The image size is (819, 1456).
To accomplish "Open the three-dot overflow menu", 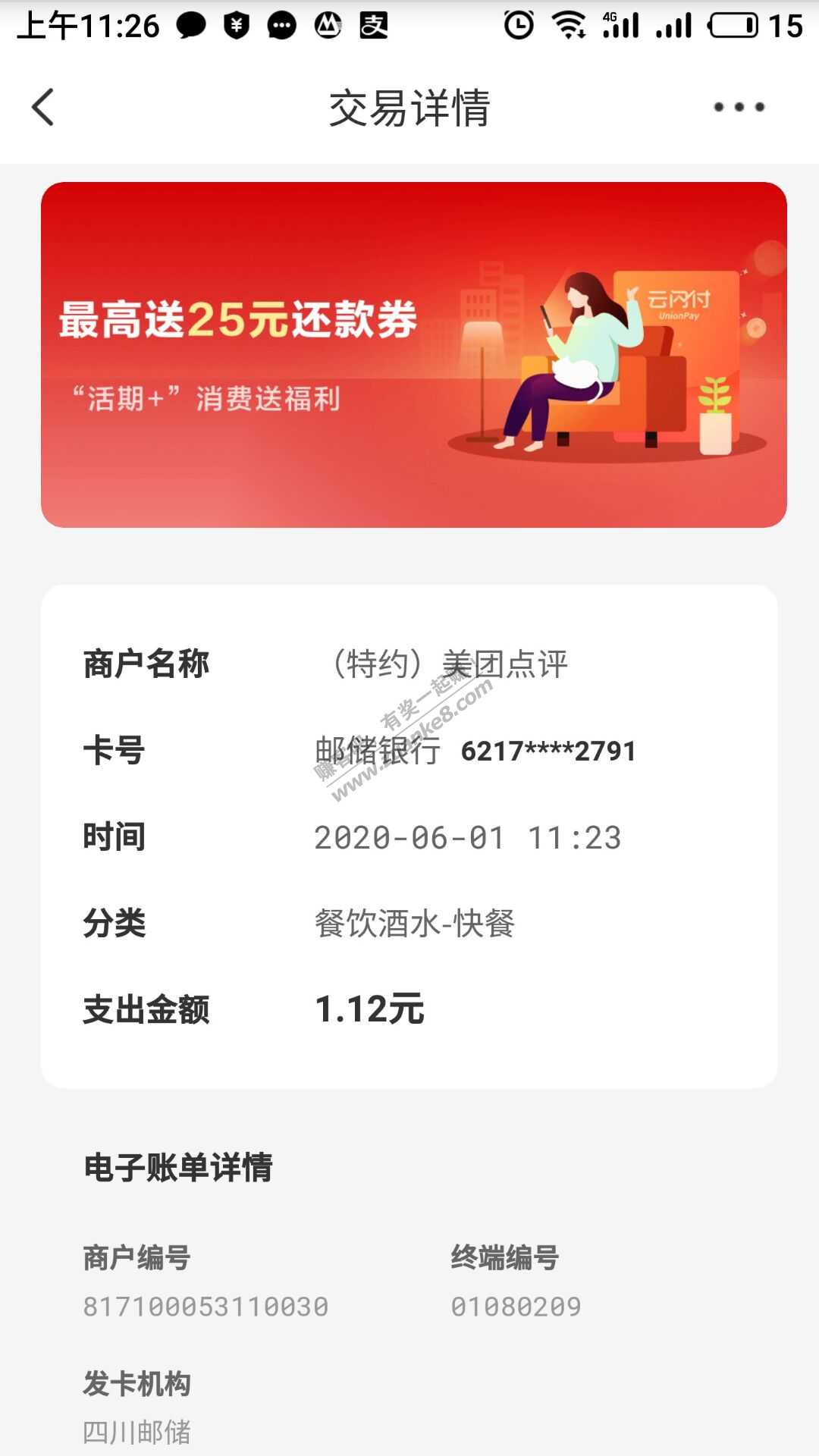I will coord(739,107).
